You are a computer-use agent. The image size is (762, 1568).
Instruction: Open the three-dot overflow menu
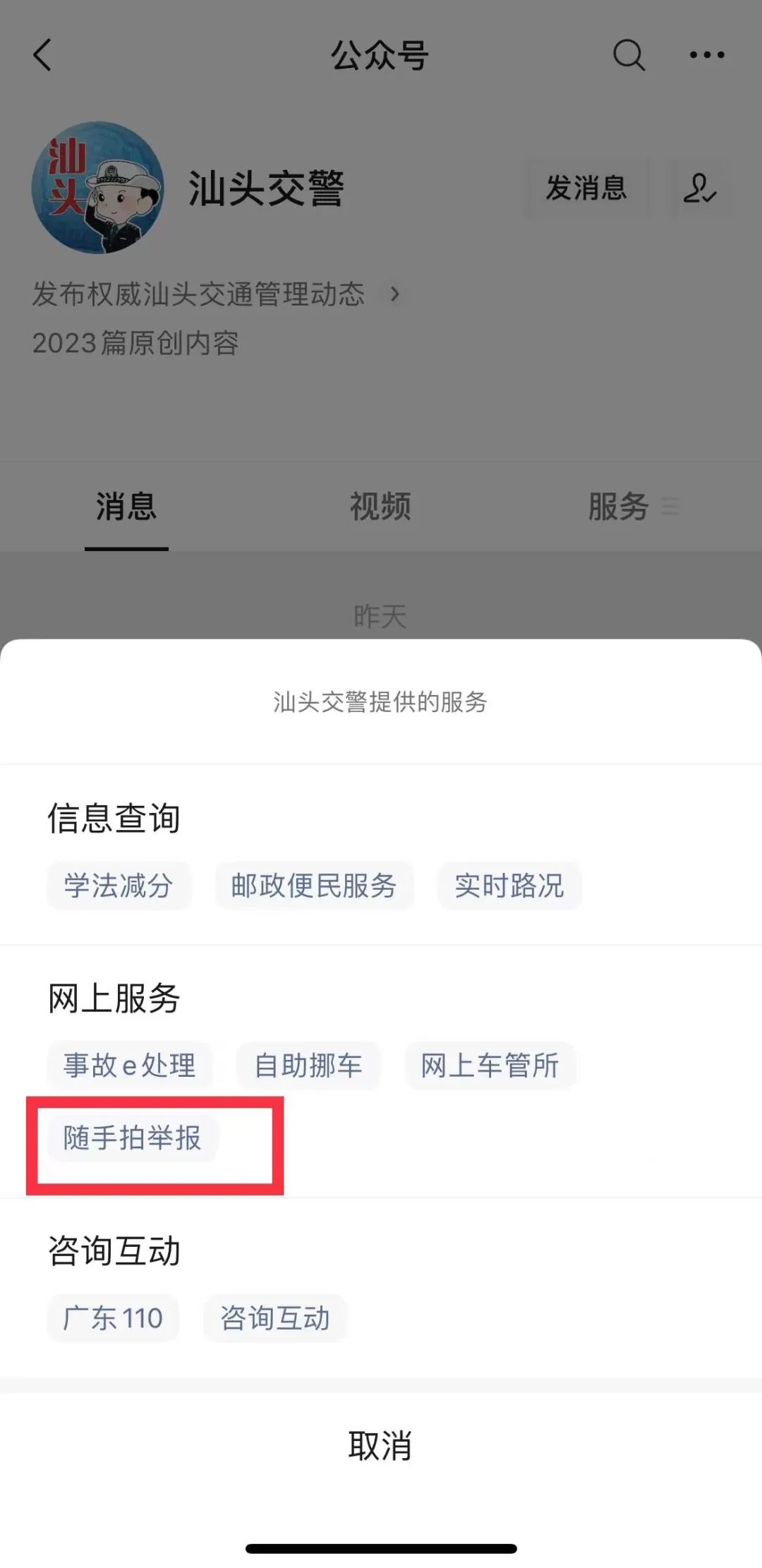tap(707, 55)
